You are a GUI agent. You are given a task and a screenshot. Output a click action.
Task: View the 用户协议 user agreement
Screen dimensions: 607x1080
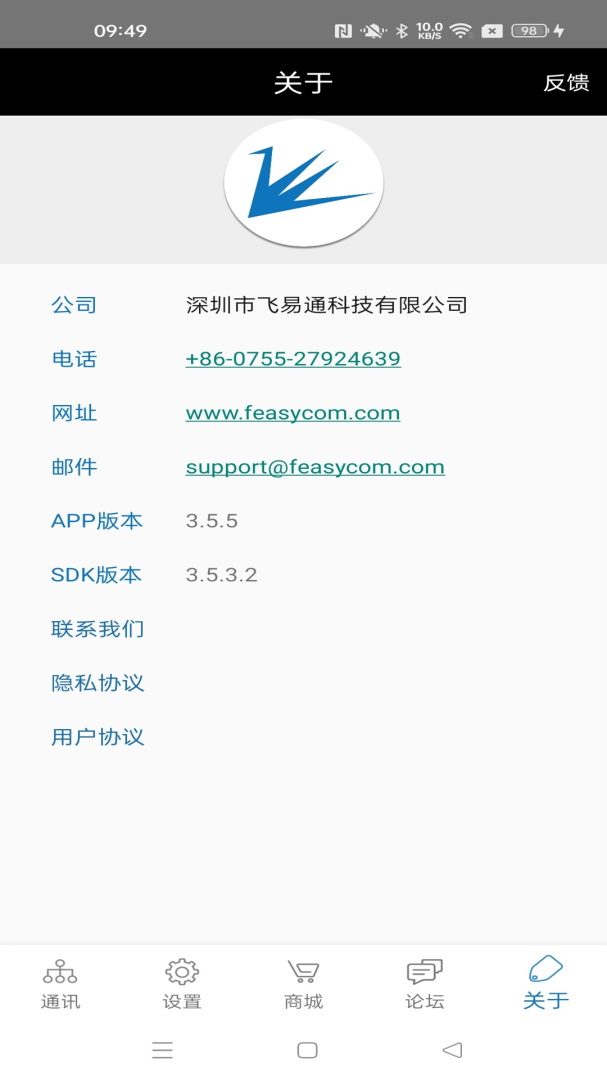[x=98, y=737]
